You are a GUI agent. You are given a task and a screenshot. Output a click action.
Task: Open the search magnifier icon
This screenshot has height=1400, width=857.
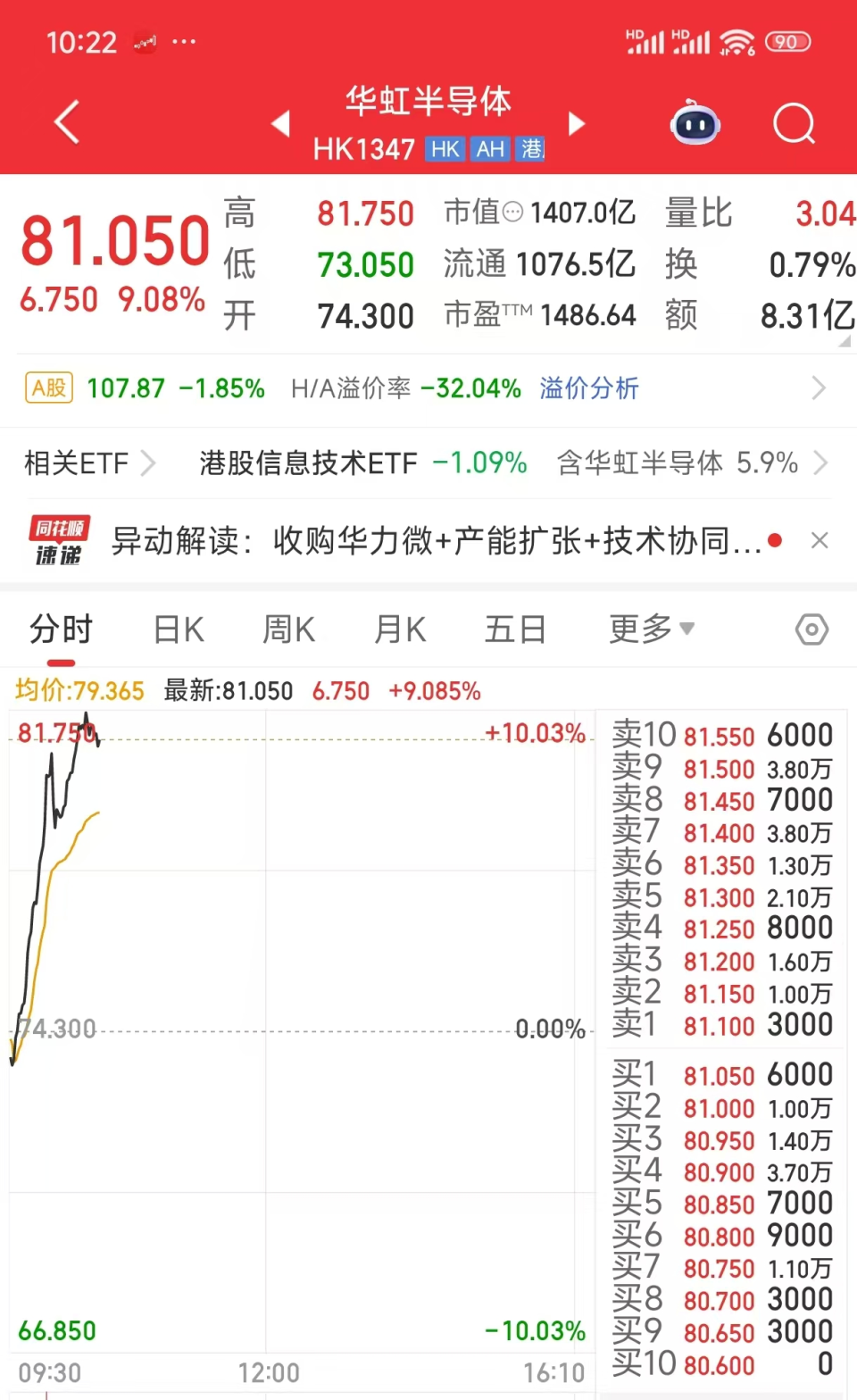793,125
